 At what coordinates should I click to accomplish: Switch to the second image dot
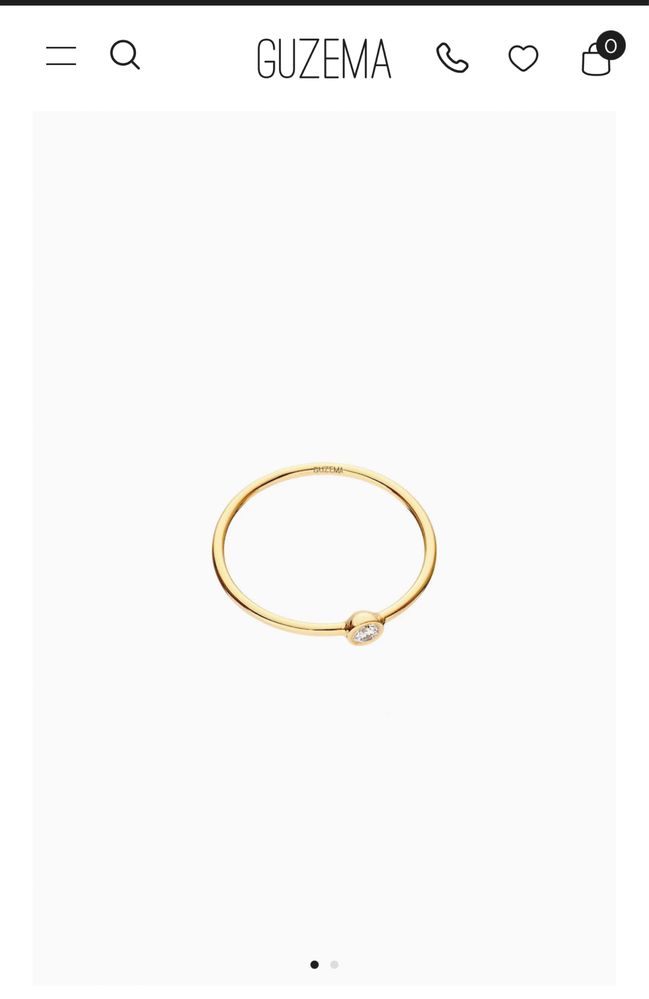[335, 965]
